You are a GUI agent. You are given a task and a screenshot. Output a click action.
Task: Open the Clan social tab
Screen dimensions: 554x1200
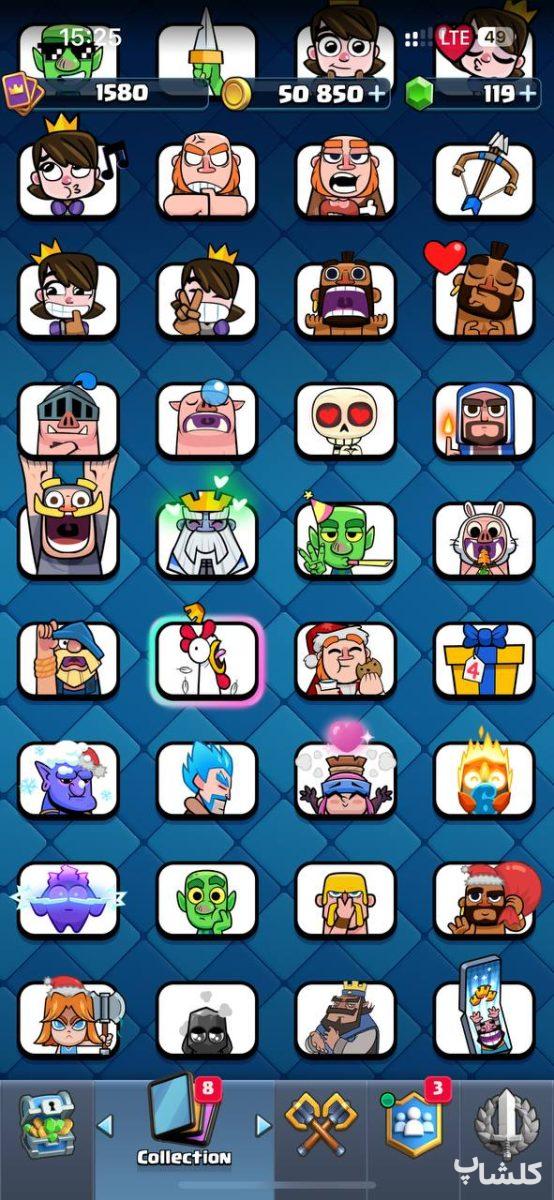coord(414,1124)
